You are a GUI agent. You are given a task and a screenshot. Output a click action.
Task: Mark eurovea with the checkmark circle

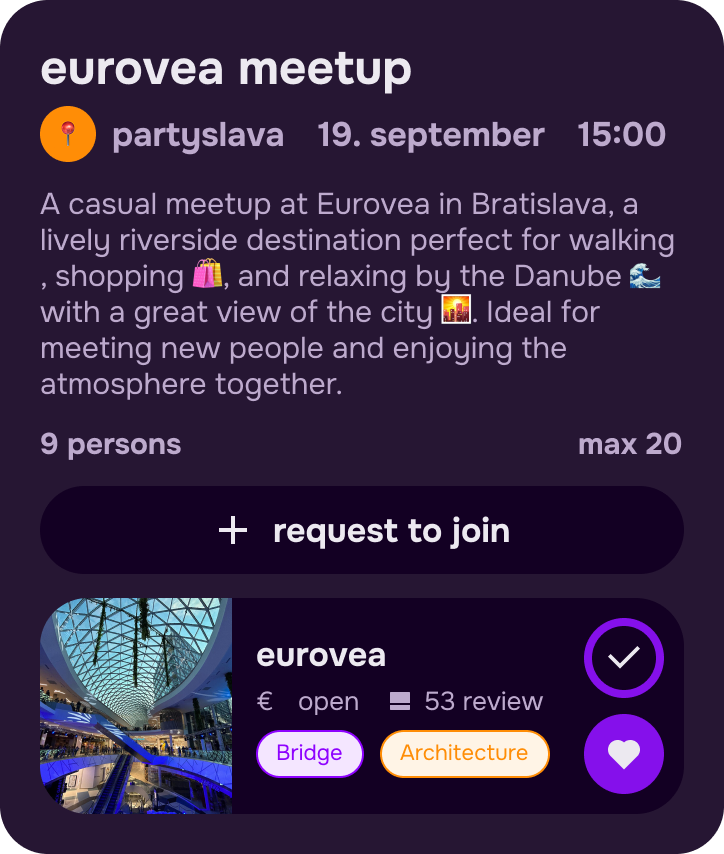pyautogui.click(x=624, y=657)
